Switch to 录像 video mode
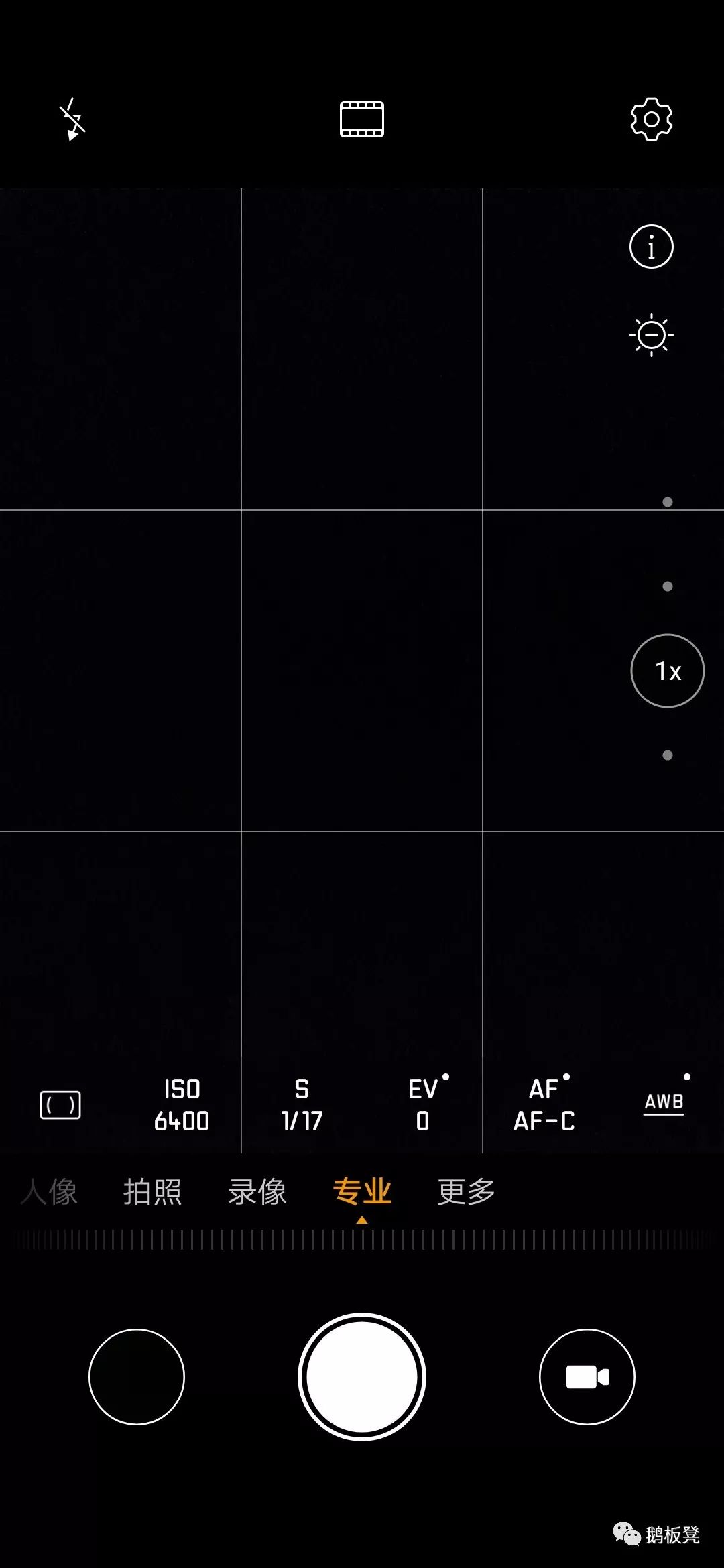The height and width of the screenshot is (1568, 724). pyautogui.click(x=257, y=1192)
